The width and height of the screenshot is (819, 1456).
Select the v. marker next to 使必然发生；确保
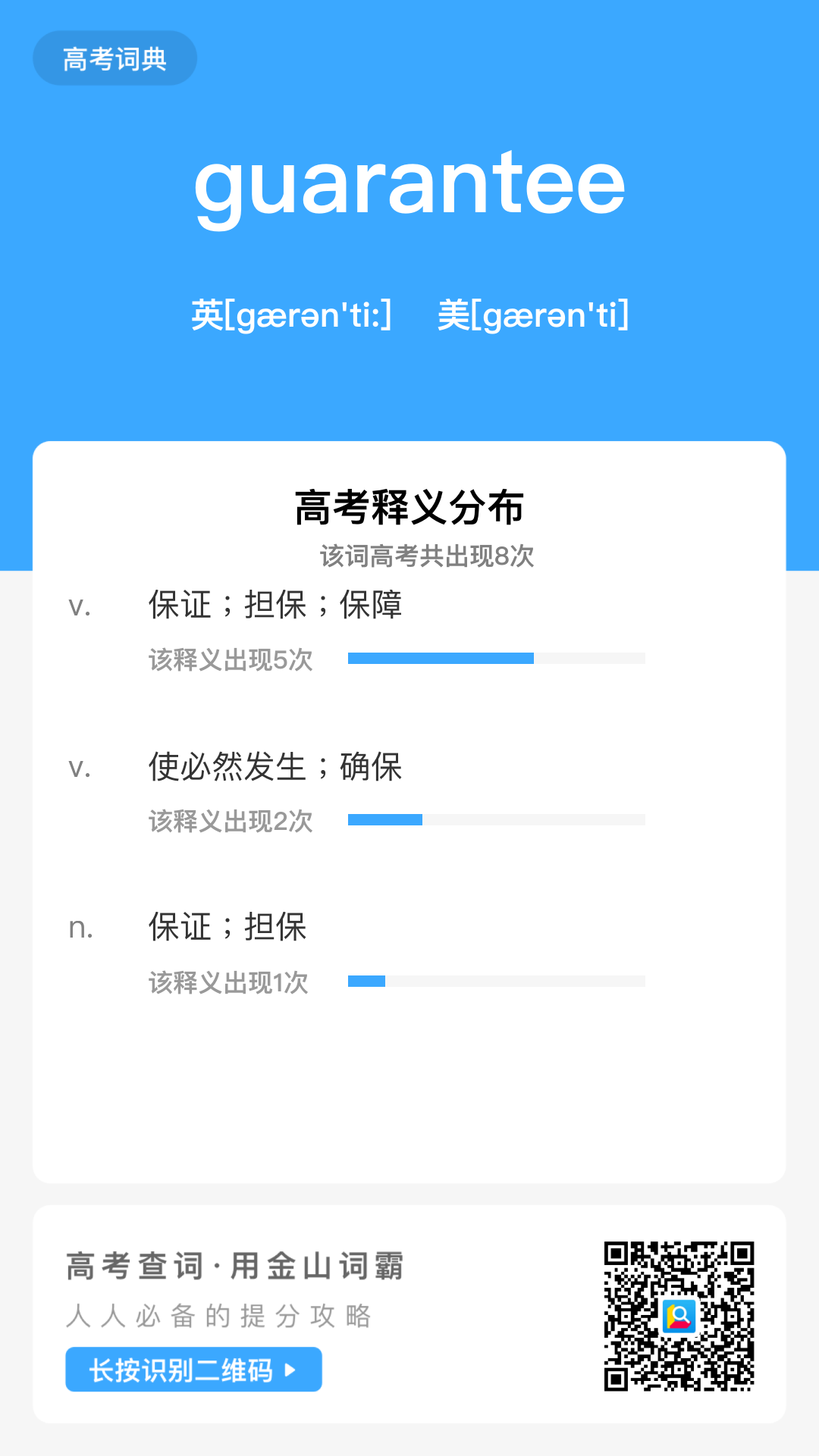click(x=80, y=767)
